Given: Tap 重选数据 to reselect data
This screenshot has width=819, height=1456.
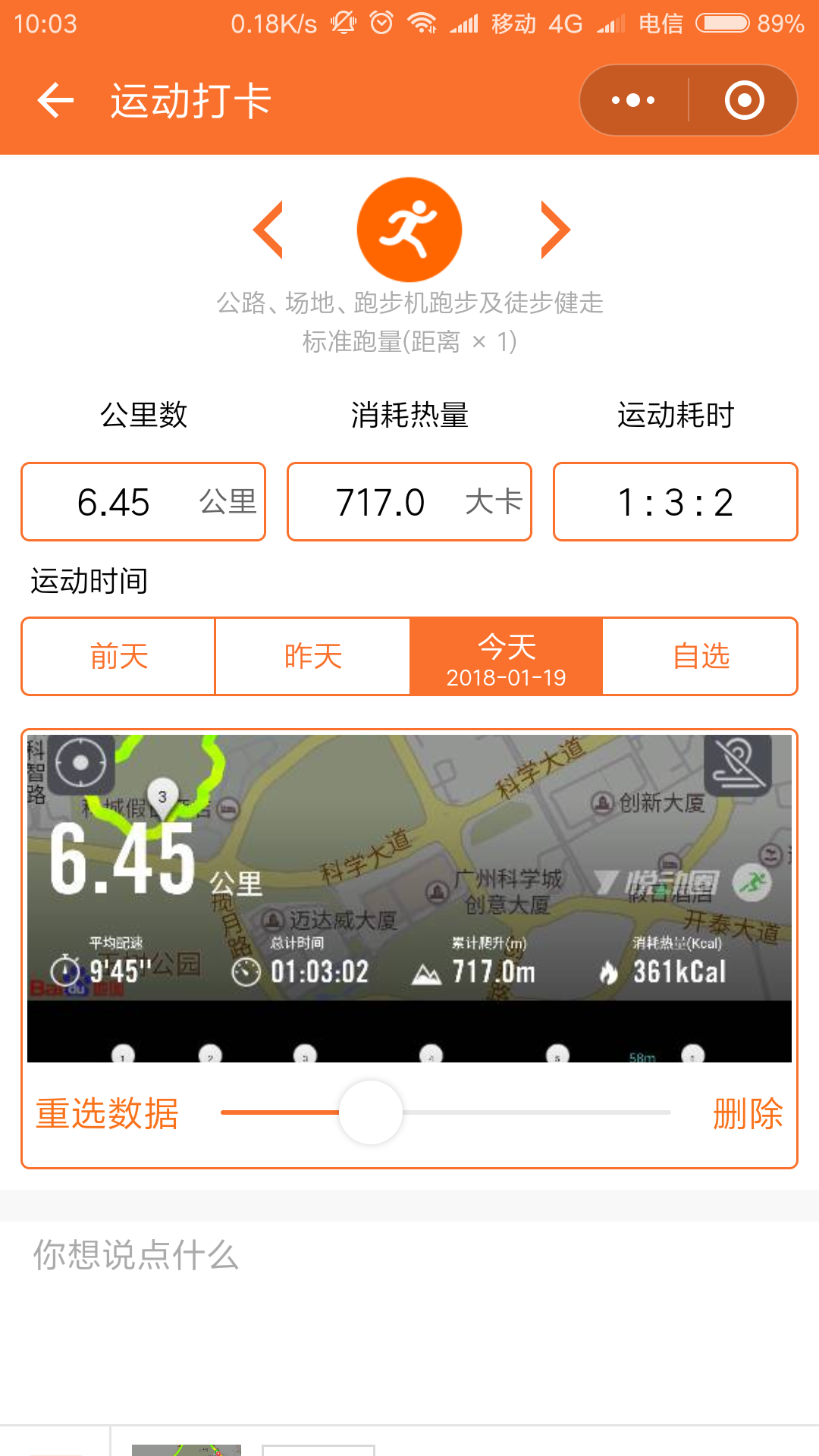Looking at the screenshot, I should (x=107, y=1113).
